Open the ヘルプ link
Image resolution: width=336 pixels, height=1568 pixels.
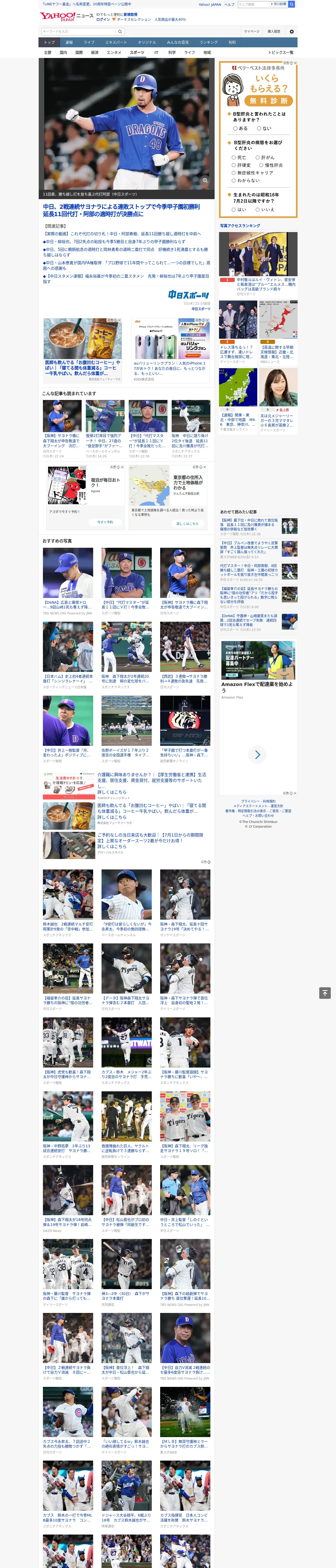pos(229,4)
